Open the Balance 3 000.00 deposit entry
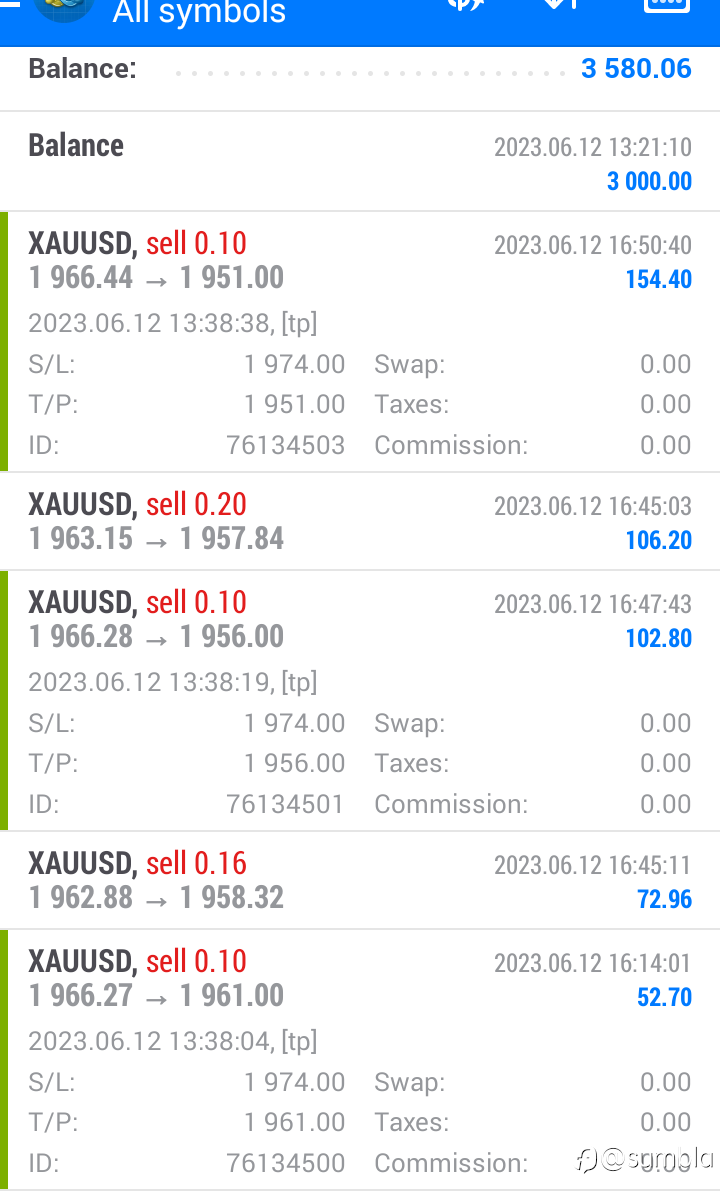This screenshot has width=720, height=1201. 360,162
